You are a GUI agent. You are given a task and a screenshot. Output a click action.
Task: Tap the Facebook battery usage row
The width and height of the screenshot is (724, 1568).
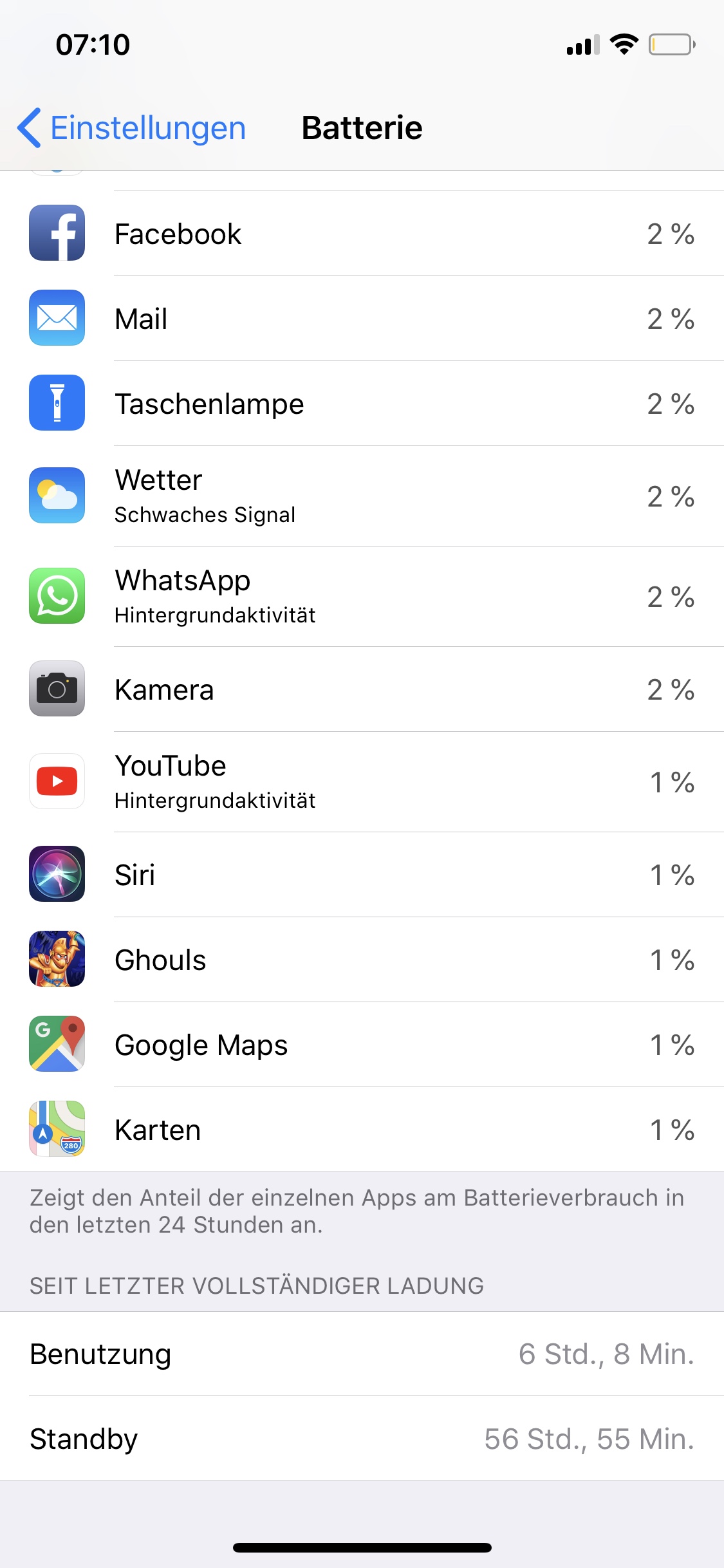pyautogui.click(x=362, y=234)
